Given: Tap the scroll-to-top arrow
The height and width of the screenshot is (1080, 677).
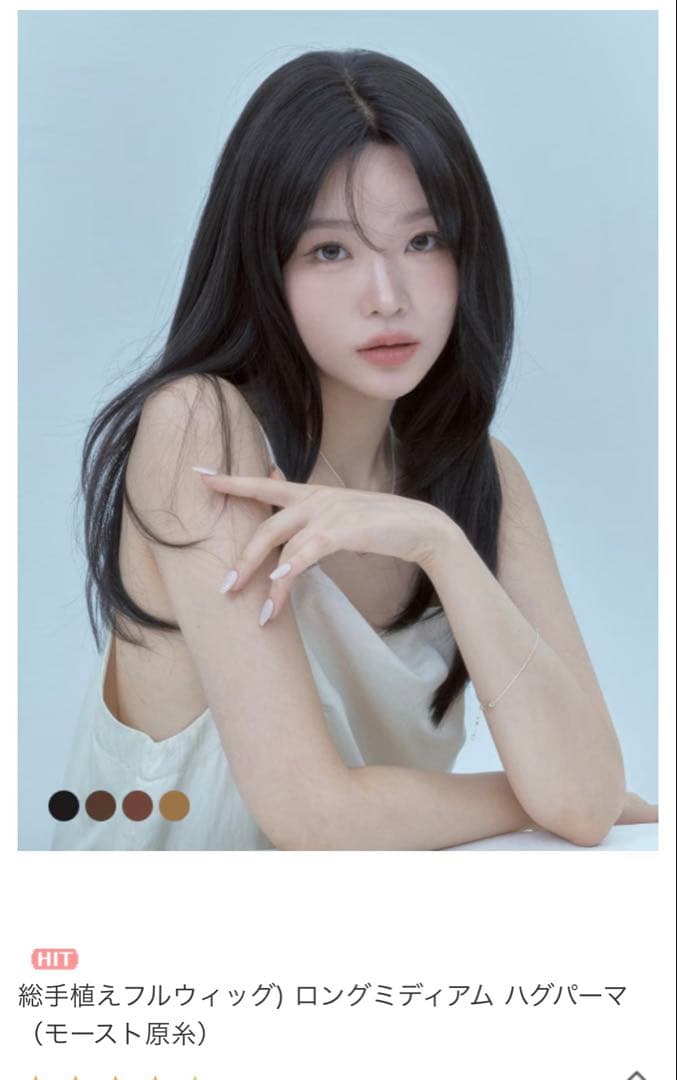Looking at the screenshot, I should tap(637, 1074).
